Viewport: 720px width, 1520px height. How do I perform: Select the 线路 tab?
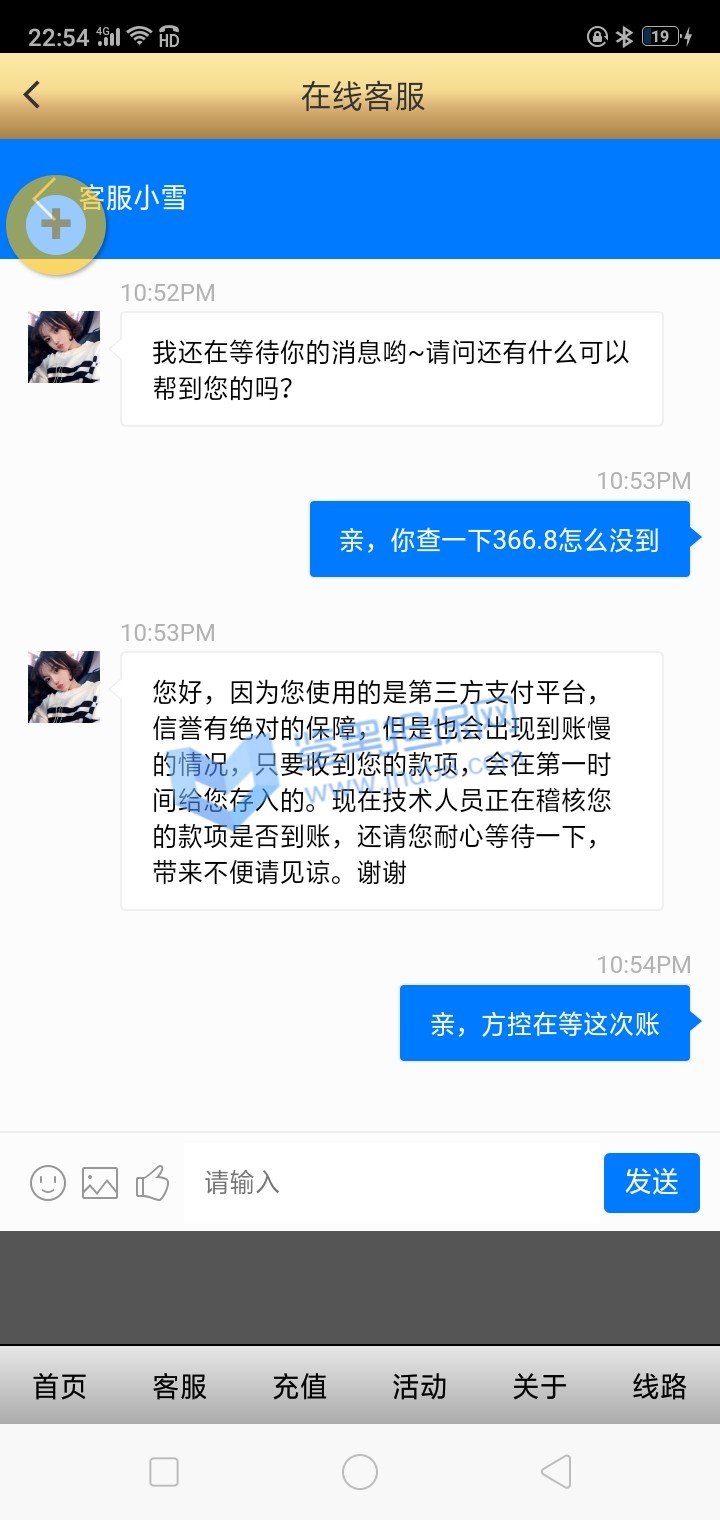pyautogui.click(x=659, y=1387)
